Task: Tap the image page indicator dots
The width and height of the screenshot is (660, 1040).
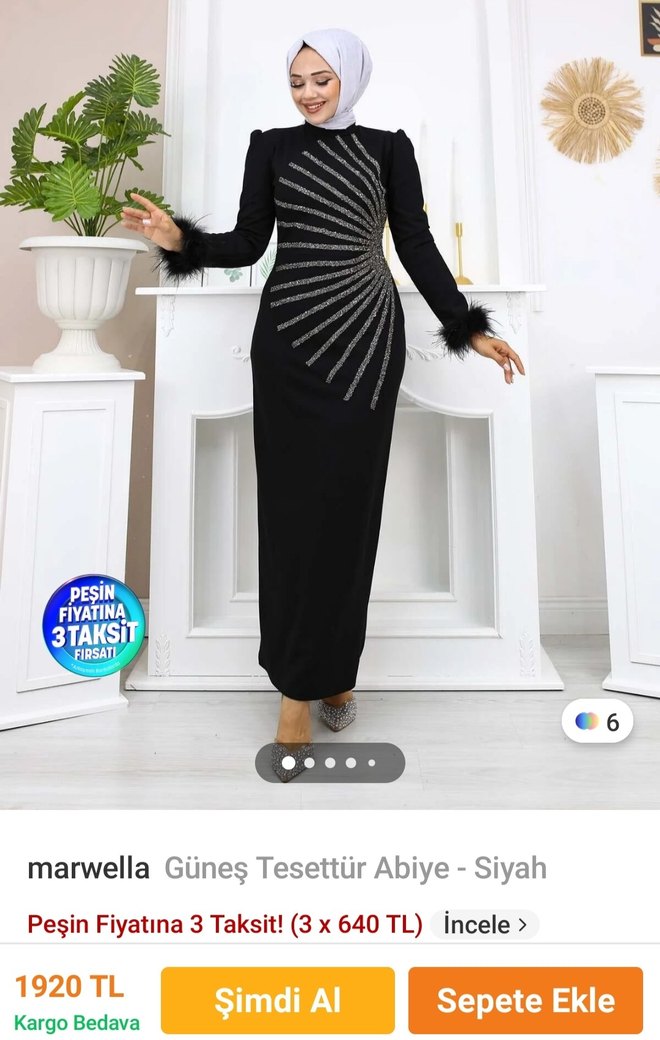Action: [329, 763]
